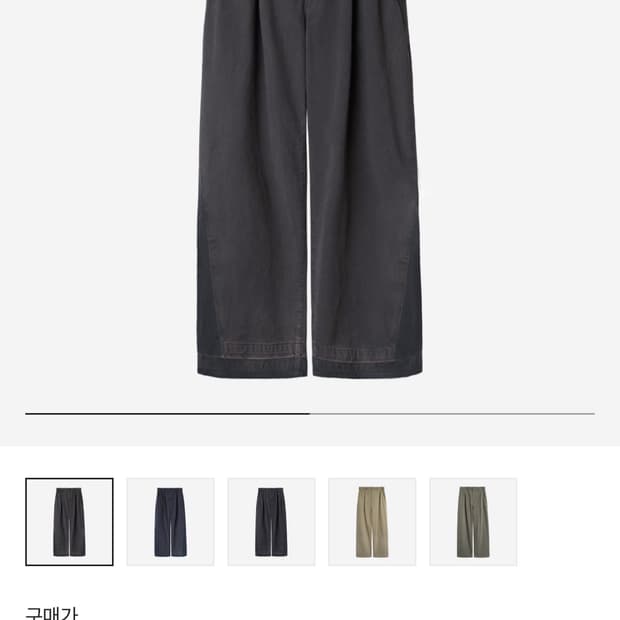This screenshot has height=620, width=620.
Task: Open the main pants product image
Action: 310,190
